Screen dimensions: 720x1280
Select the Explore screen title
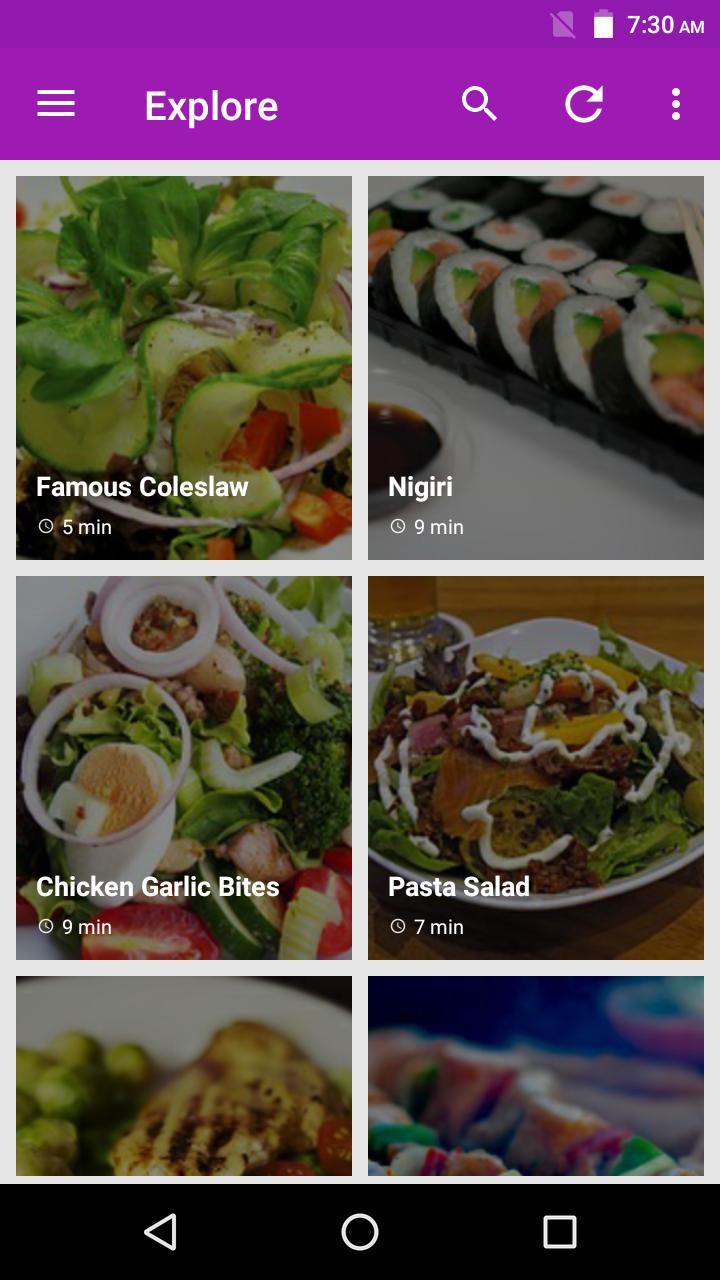[x=210, y=104]
